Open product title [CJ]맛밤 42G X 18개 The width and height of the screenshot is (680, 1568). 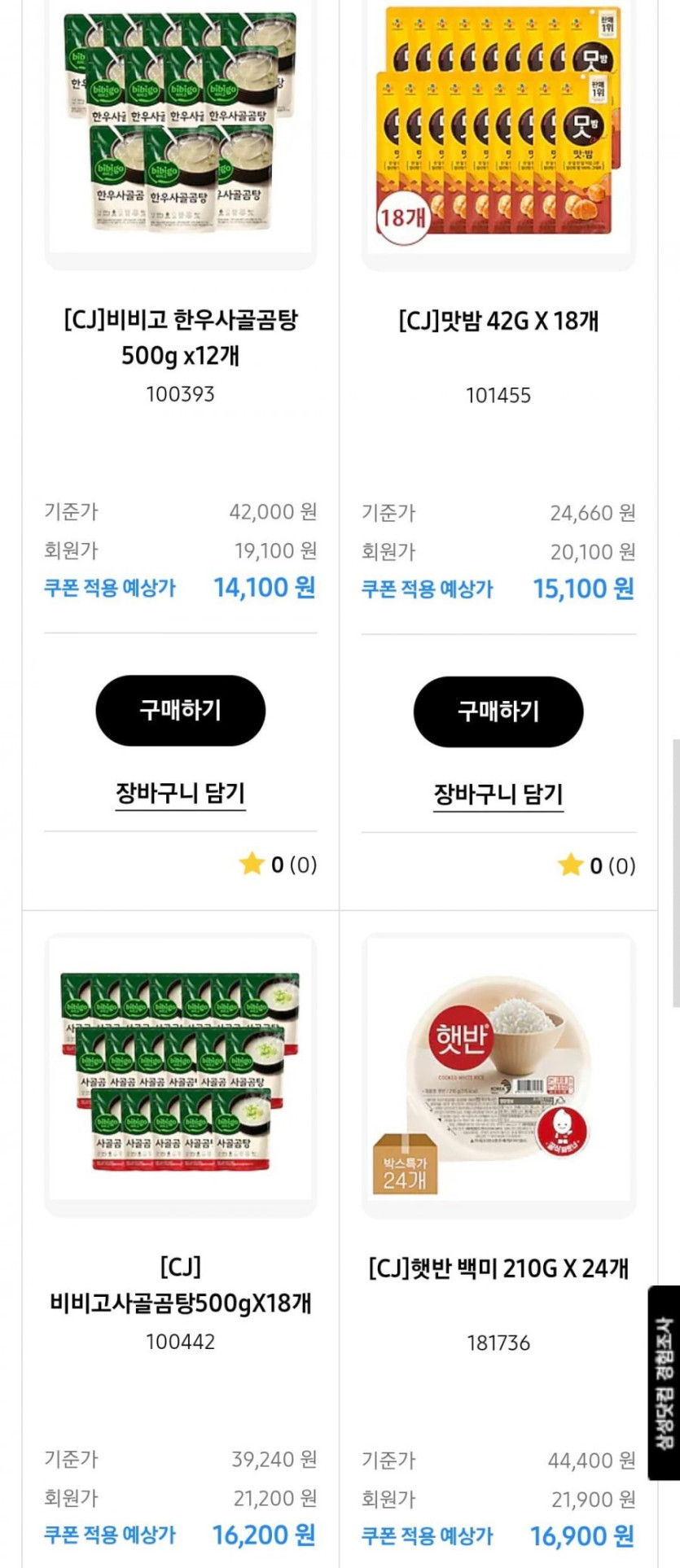[x=498, y=321]
